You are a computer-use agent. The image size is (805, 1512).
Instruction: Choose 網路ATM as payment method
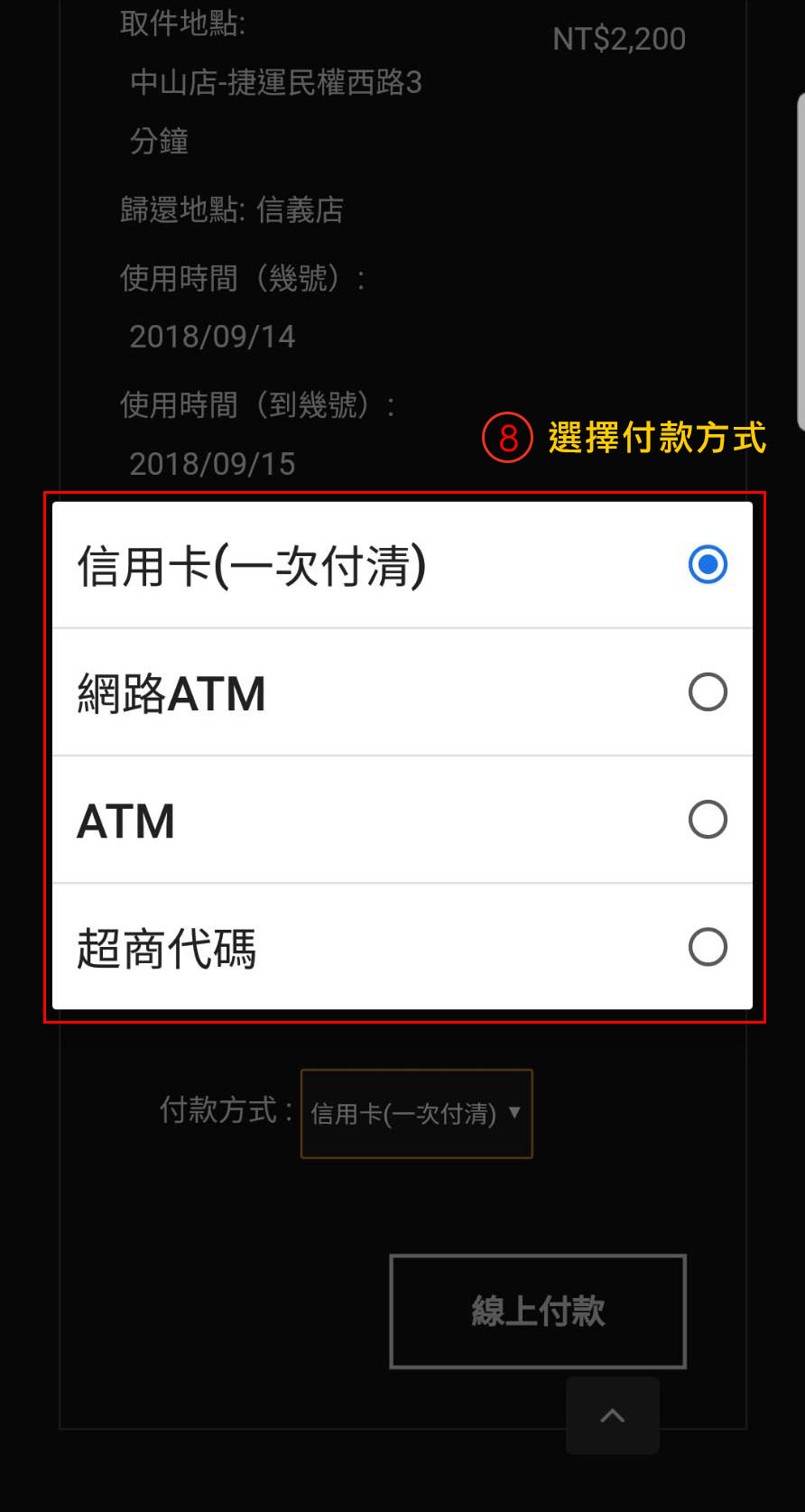point(402,692)
